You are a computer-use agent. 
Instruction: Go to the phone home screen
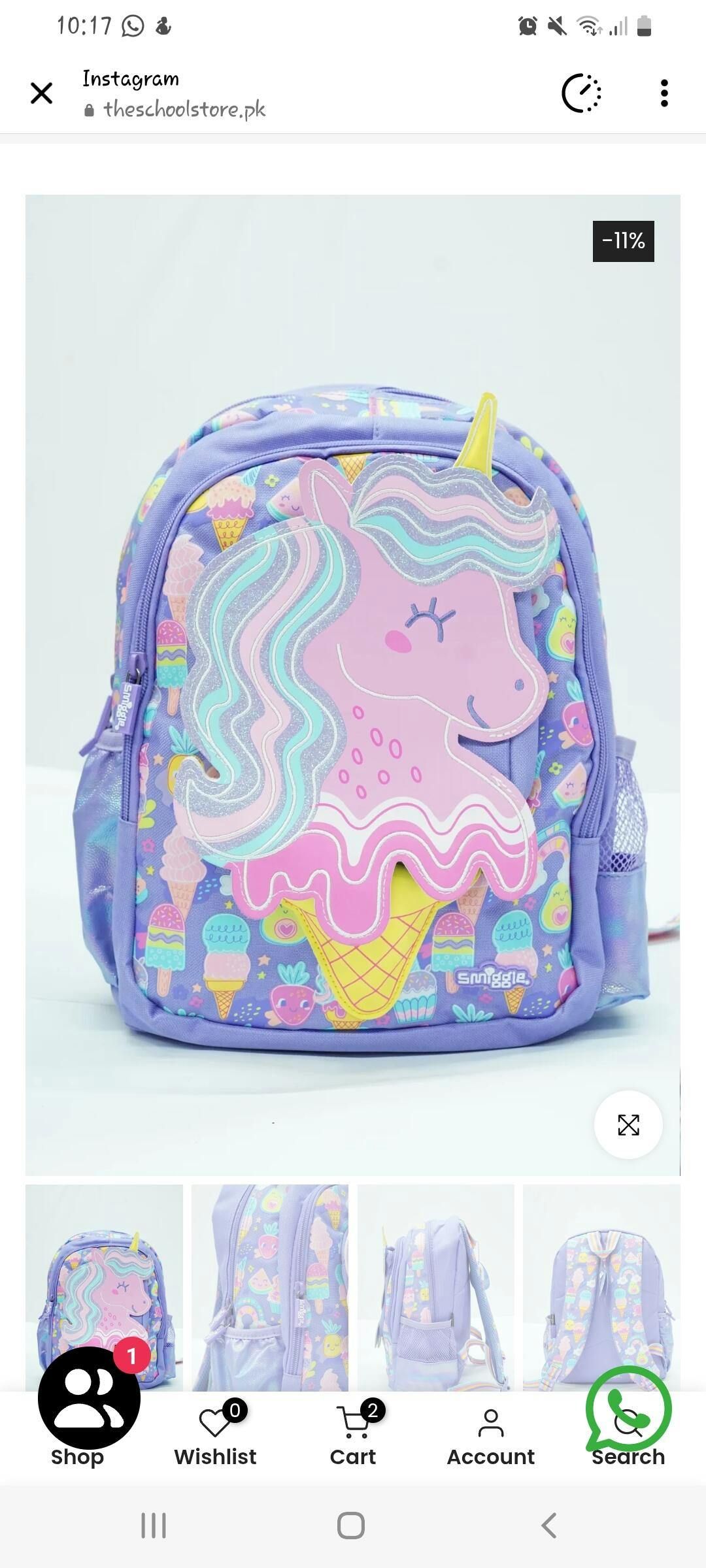point(351,1526)
